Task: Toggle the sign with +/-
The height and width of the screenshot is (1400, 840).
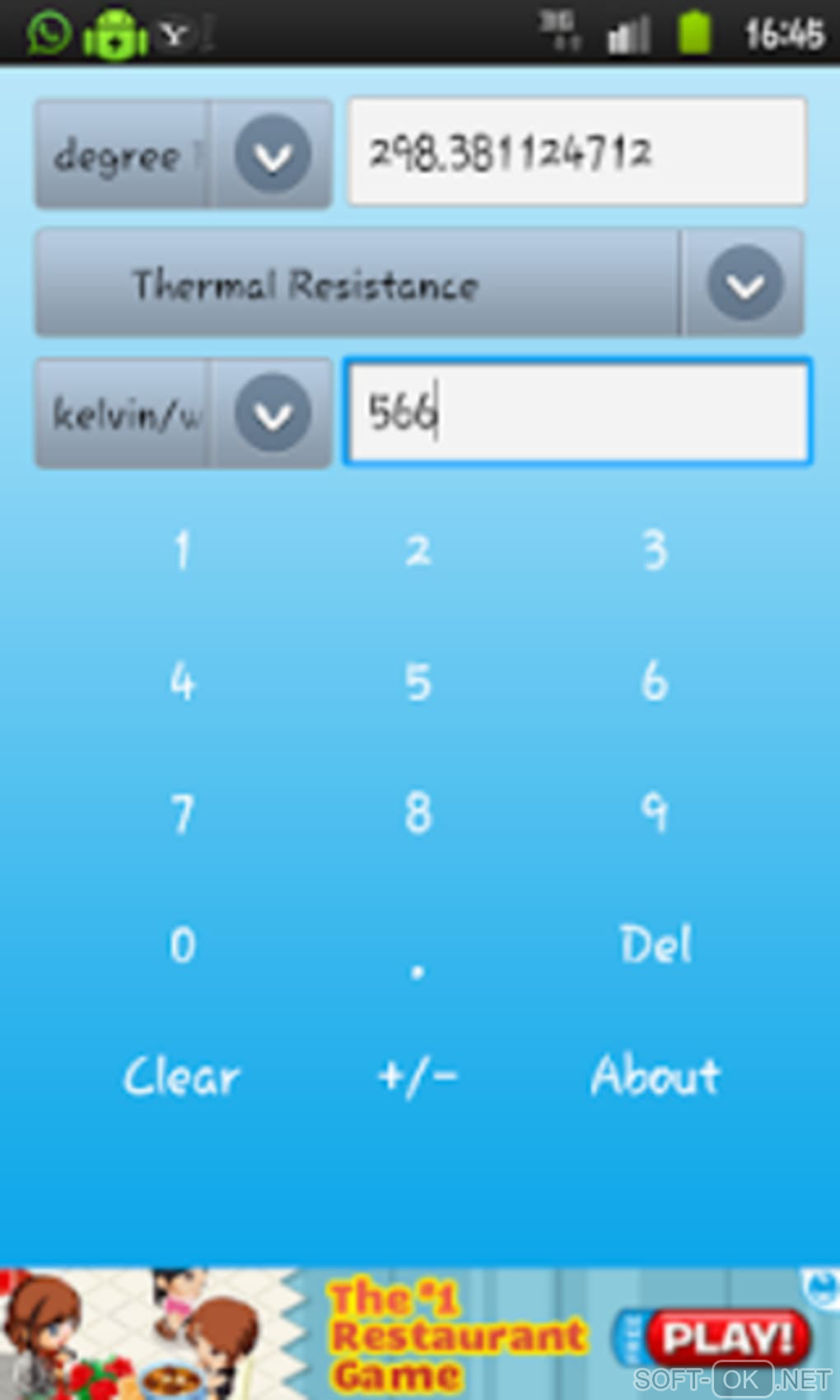Action: tap(418, 1076)
